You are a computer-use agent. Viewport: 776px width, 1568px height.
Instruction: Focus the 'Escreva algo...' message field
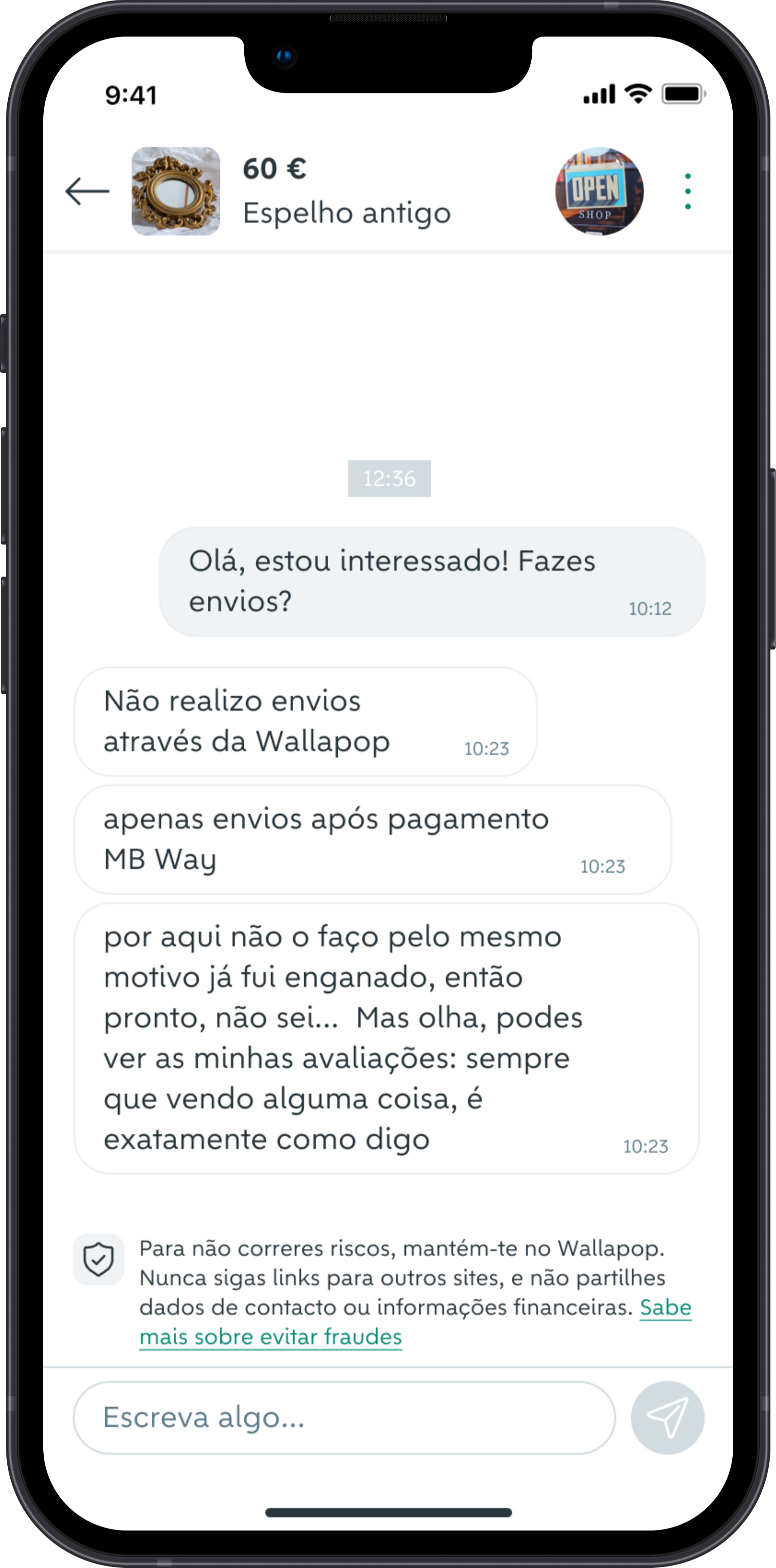coord(344,1418)
